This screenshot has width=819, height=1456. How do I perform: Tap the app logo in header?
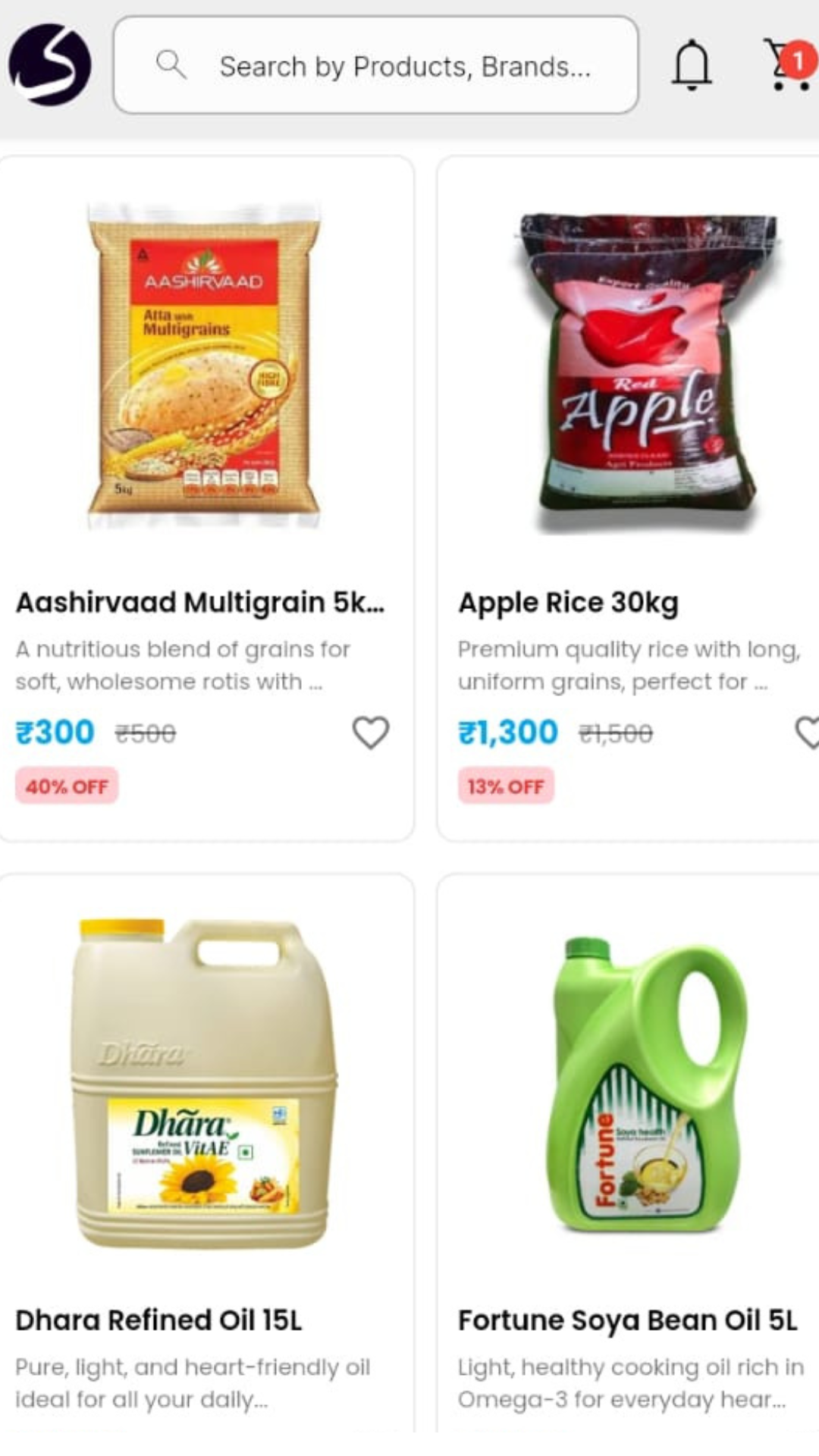[50, 65]
